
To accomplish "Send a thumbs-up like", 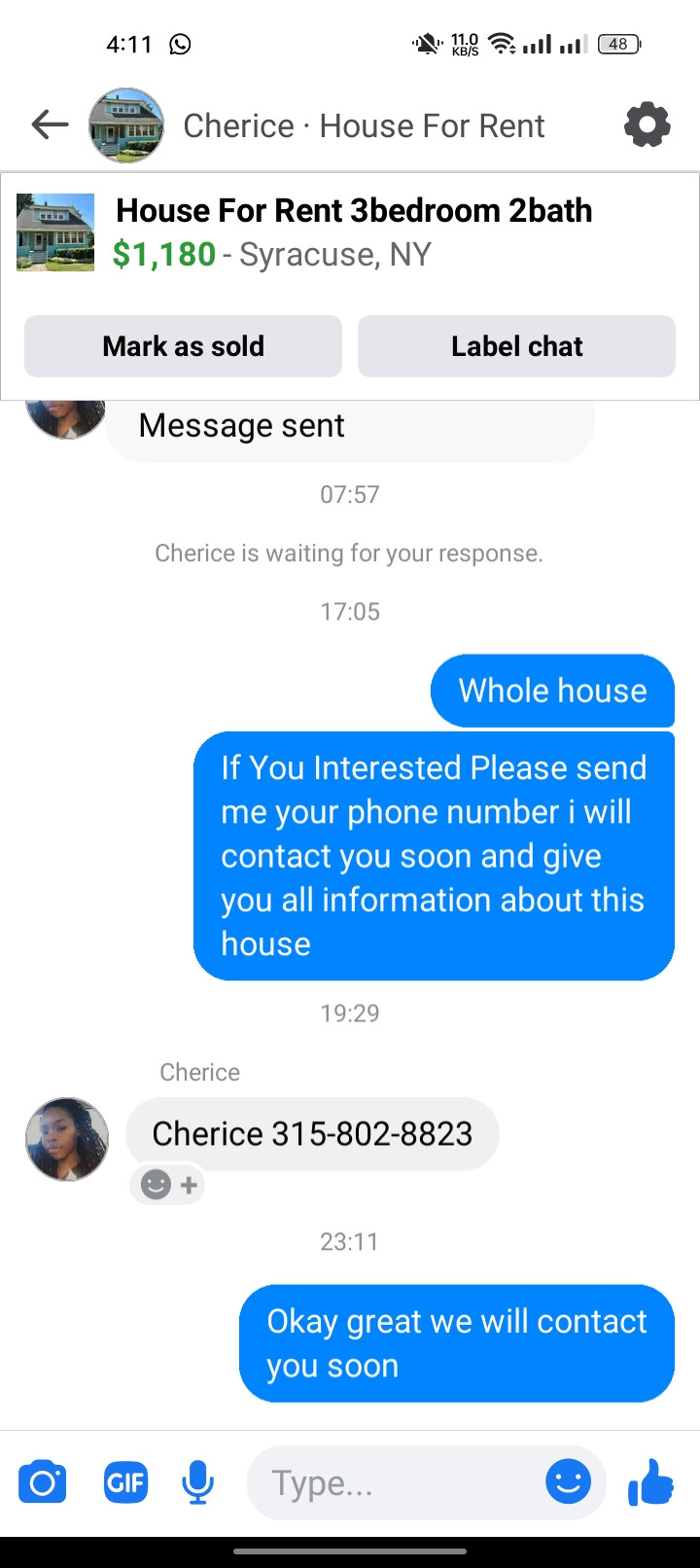I will 651,1482.
